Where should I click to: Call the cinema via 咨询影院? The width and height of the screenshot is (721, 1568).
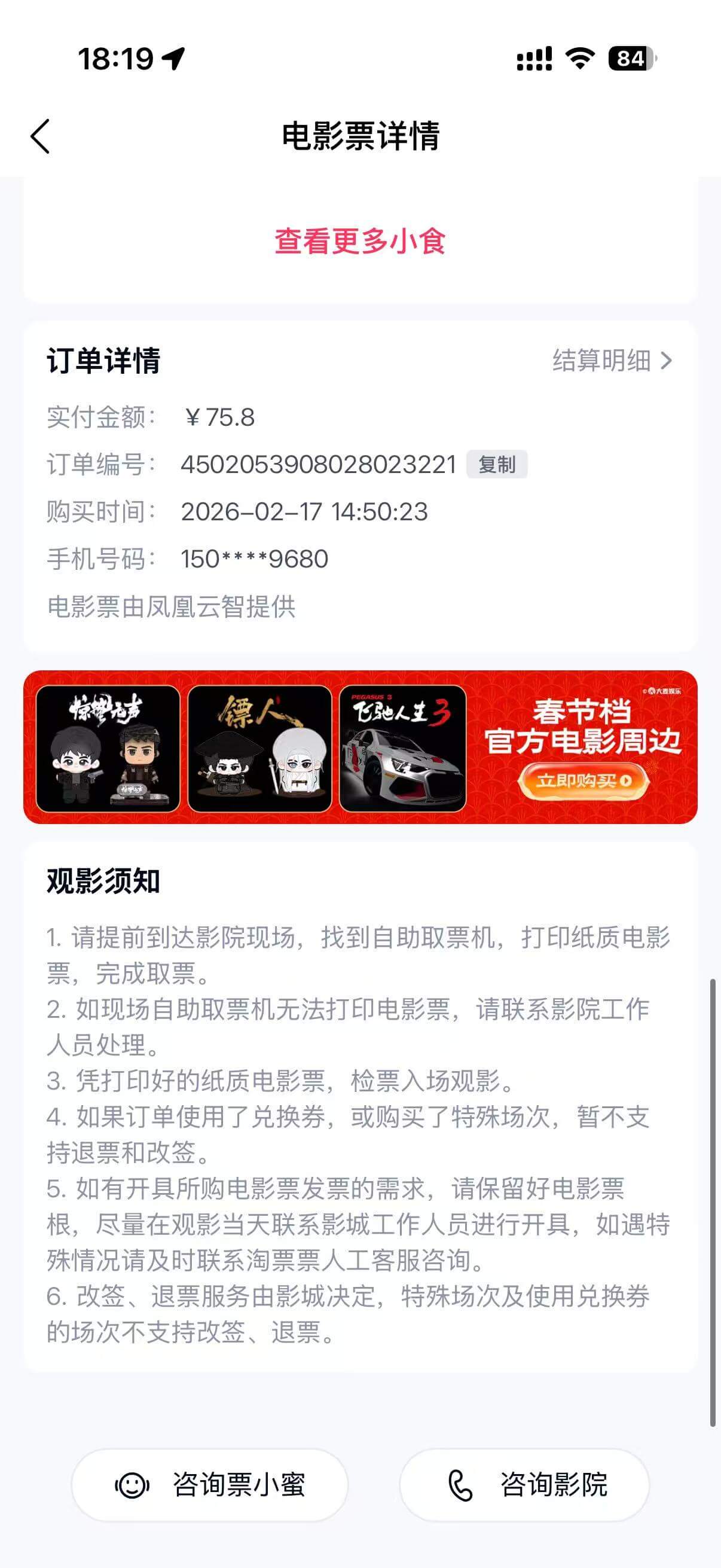524,1485
